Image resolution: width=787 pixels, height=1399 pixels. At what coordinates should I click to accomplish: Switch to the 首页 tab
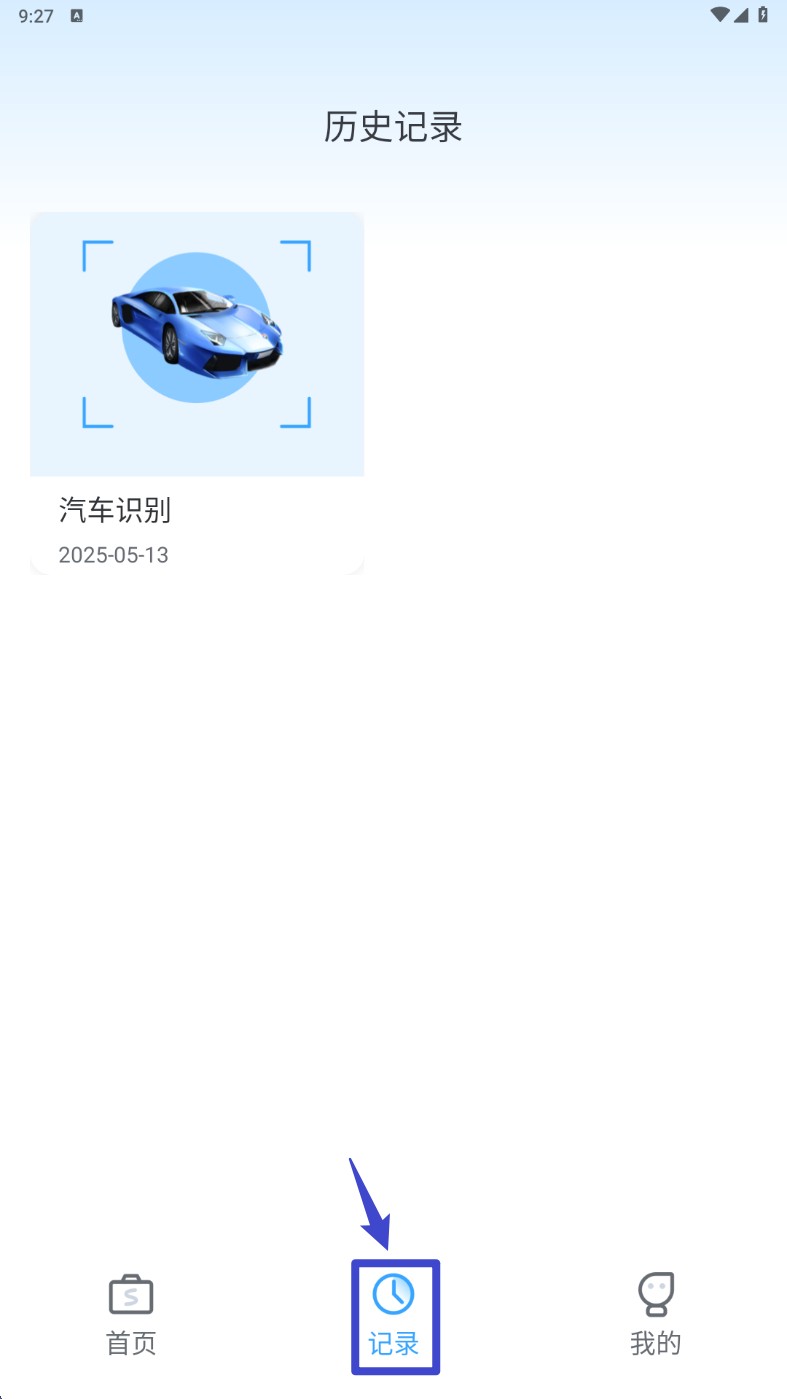tap(129, 1315)
